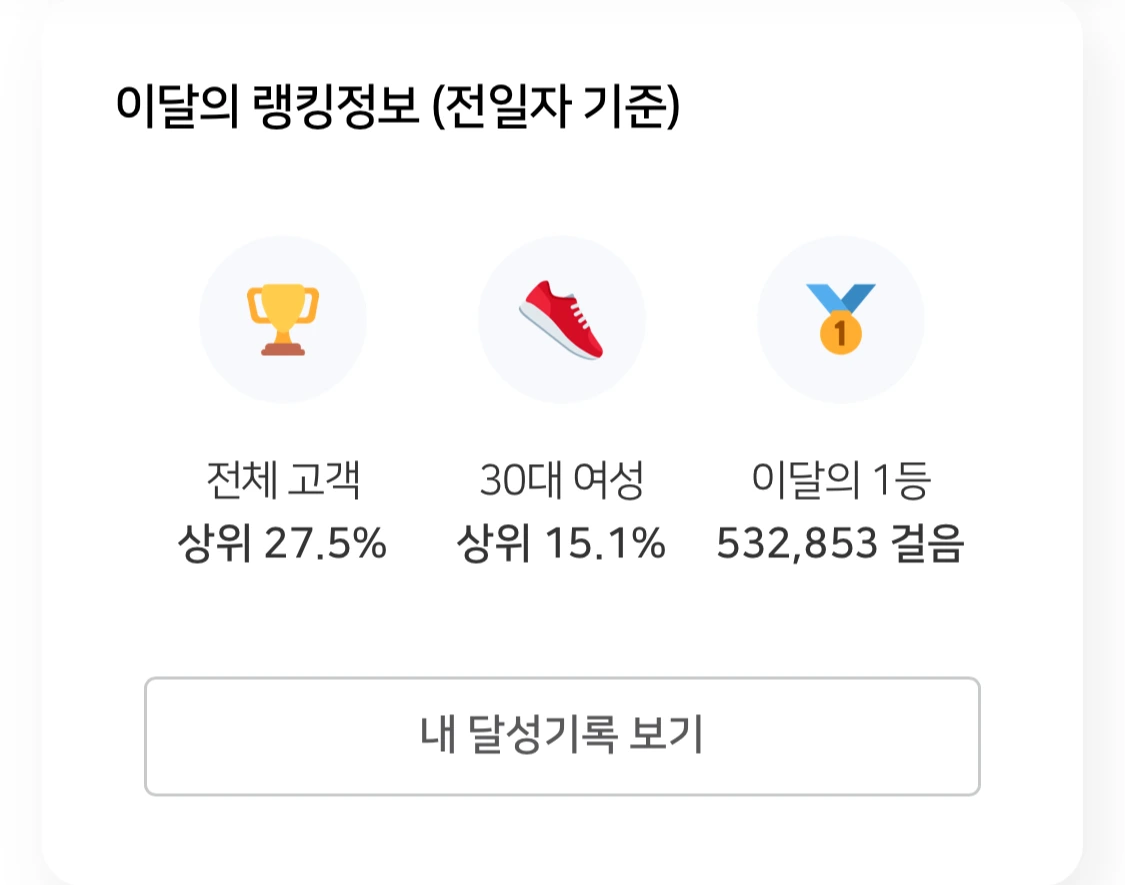Open 내 달성기록 보기 button
Image resolution: width=1125 pixels, height=885 pixels.
[x=562, y=736]
